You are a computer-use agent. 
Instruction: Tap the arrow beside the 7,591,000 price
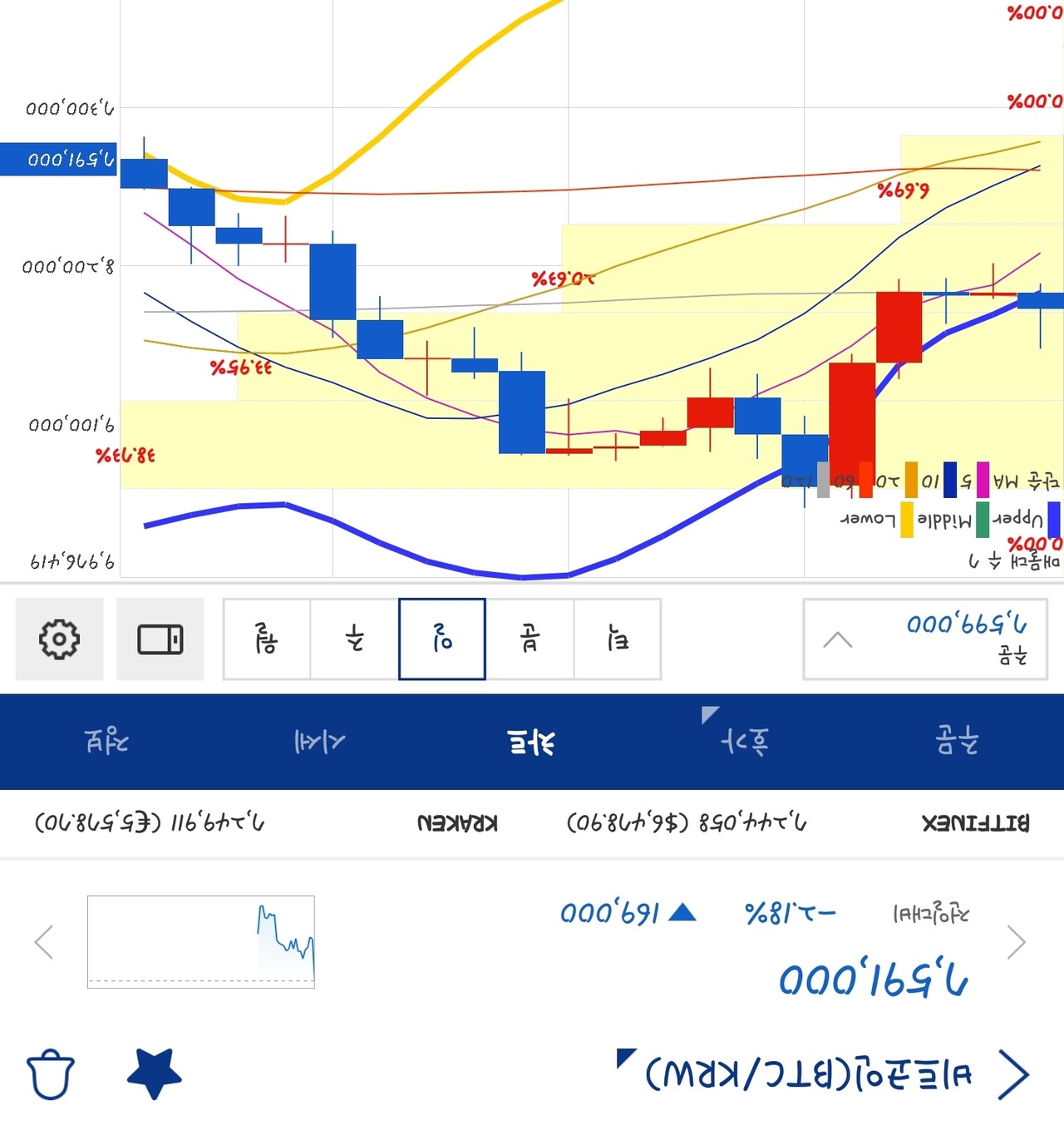pos(1016,942)
